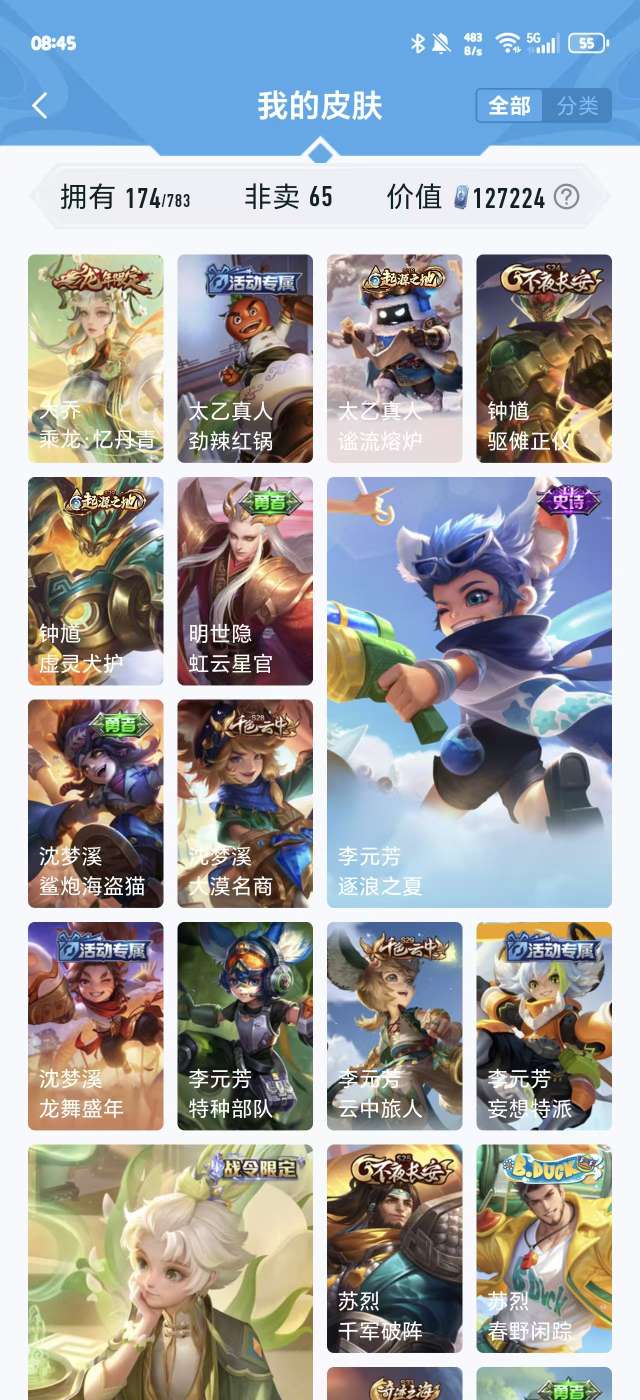View 沈梦溪 龙舞盛年 skin
Screen dimensions: 640x1400
[x=96, y=1026]
